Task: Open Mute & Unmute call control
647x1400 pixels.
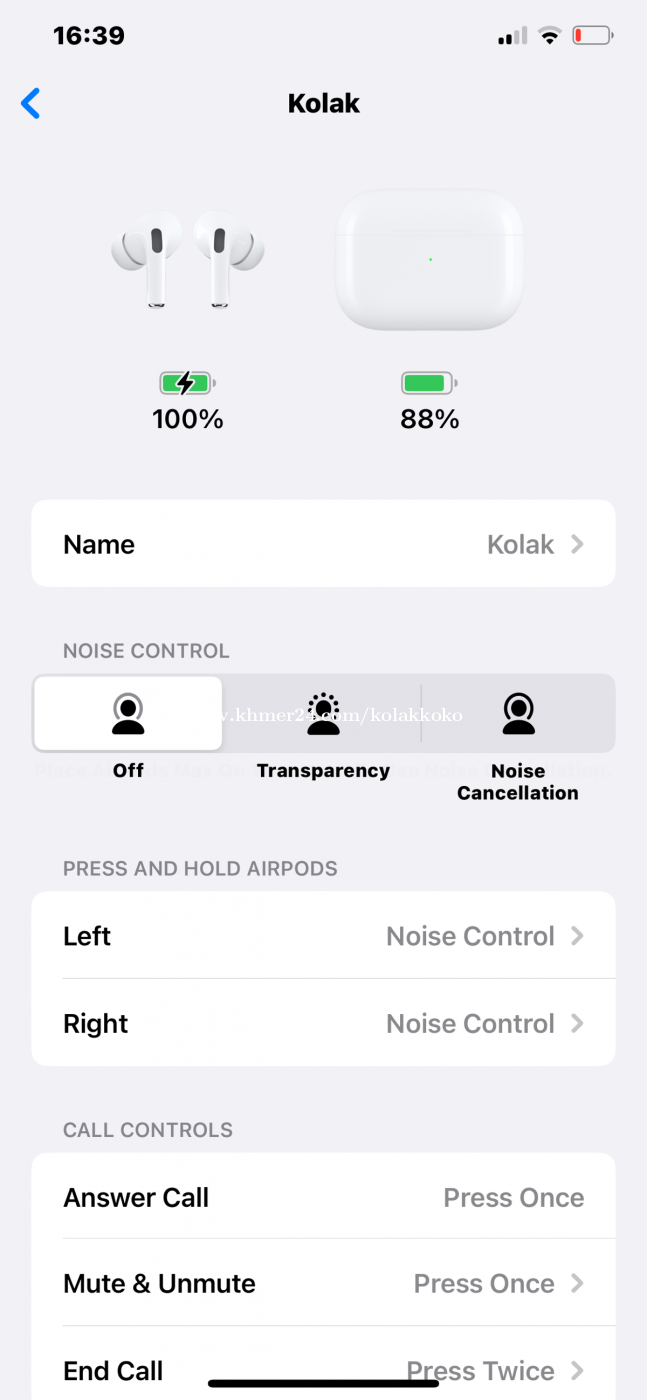Action: [323, 1283]
